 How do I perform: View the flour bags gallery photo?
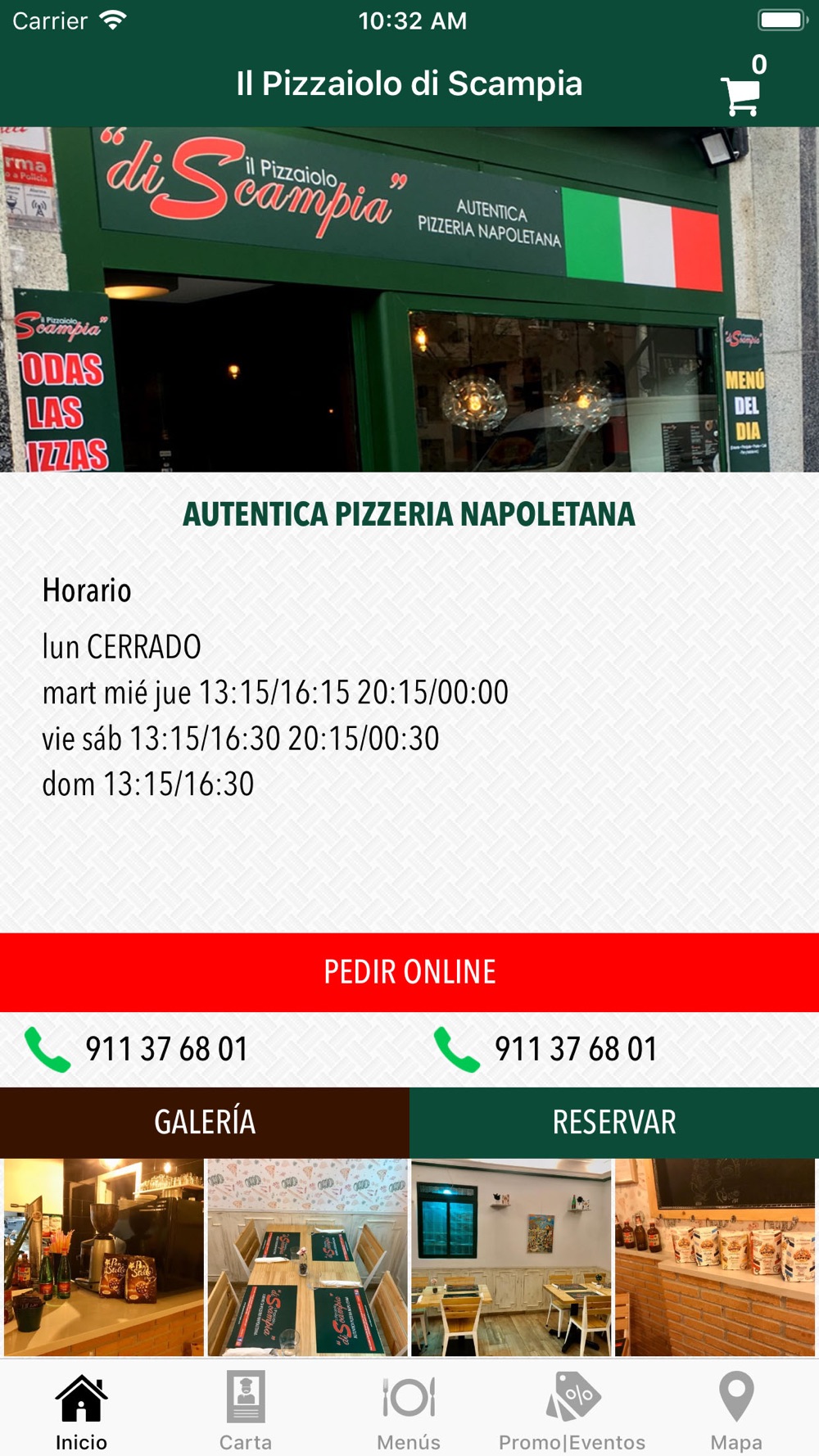point(715,1256)
